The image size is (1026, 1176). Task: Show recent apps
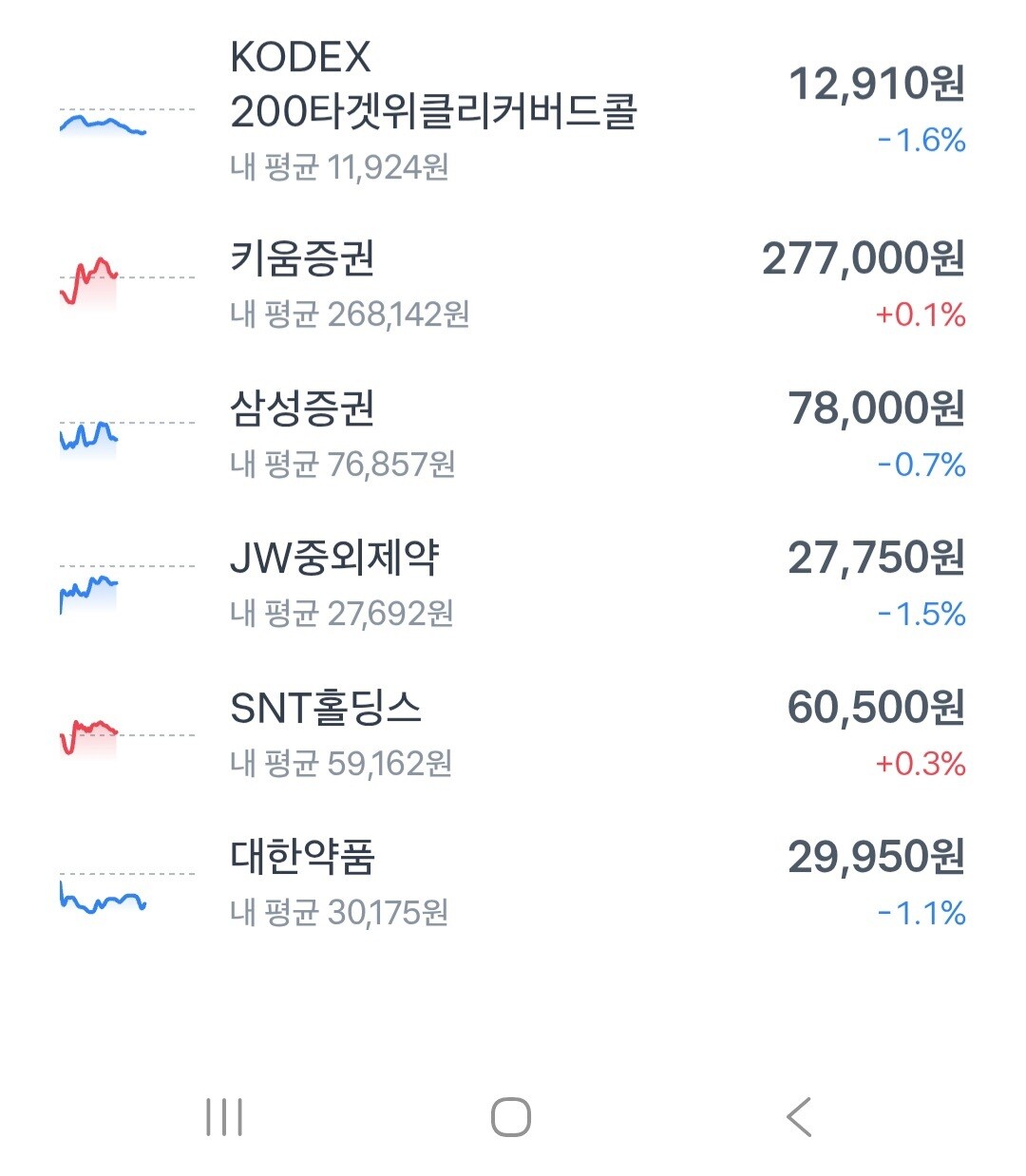pos(224,1117)
